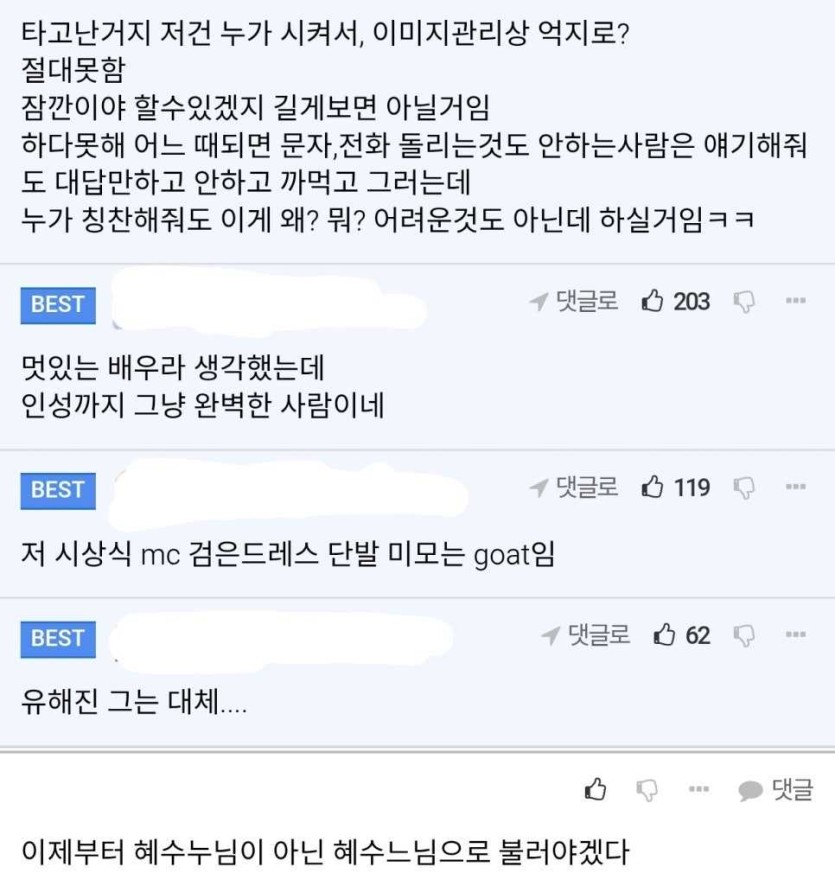The image size is (835, 880).
Task: Dislike the 유해진 comment
Action: point(744,636)
